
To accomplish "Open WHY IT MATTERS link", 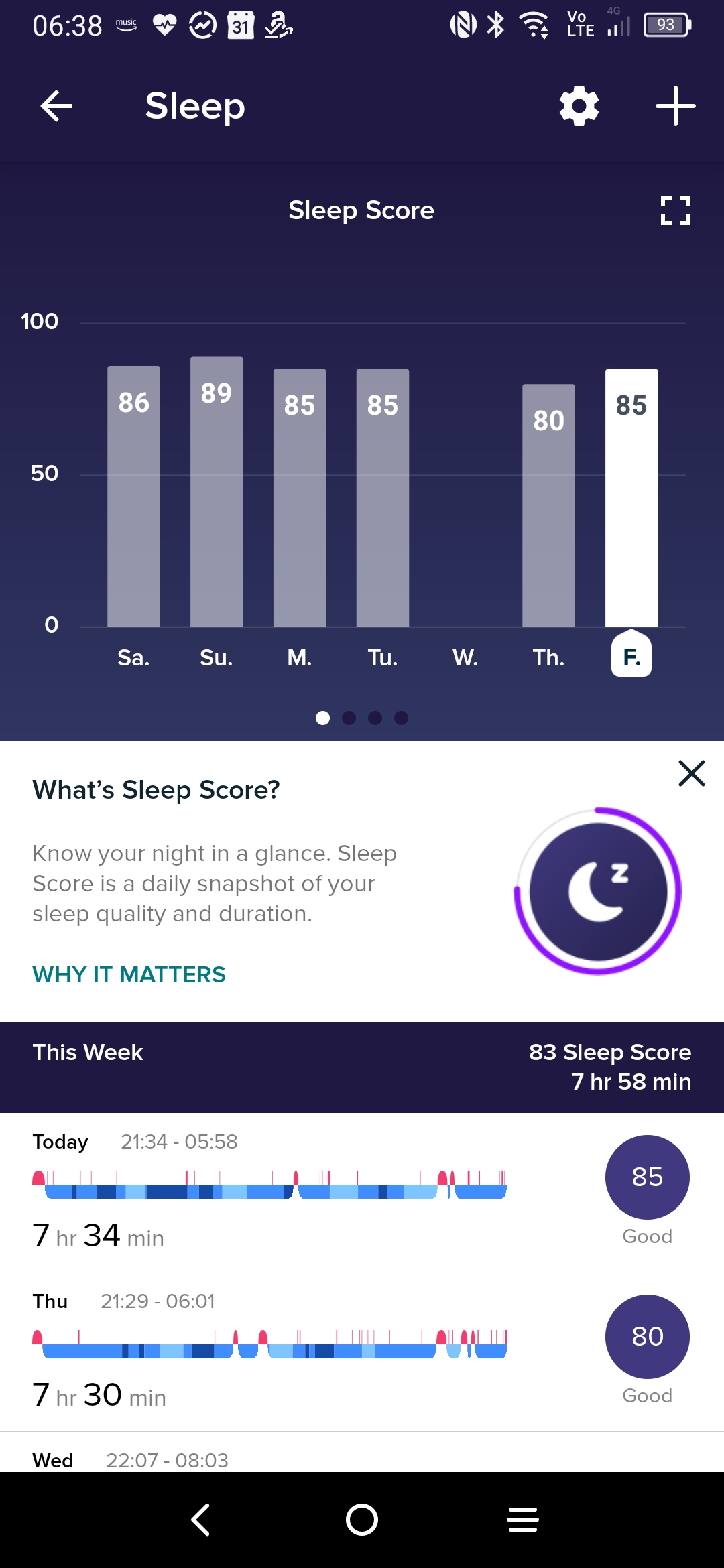I will 129,974.
